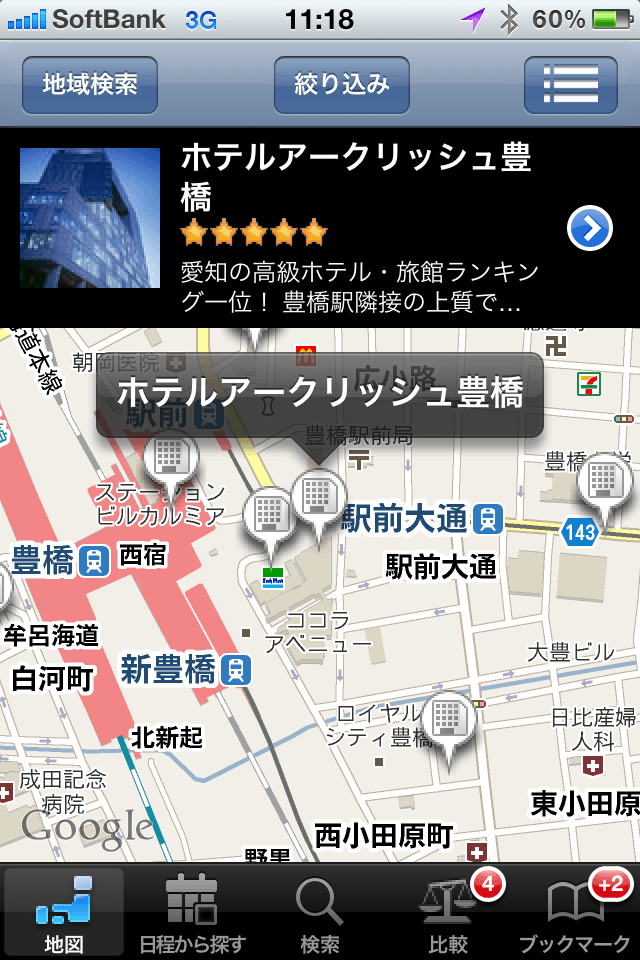This screenshot has width=640, height=960.
Task: Tap the ホテルアークリッシュ豊橋 map callout
Action: (x=320, y=393)
